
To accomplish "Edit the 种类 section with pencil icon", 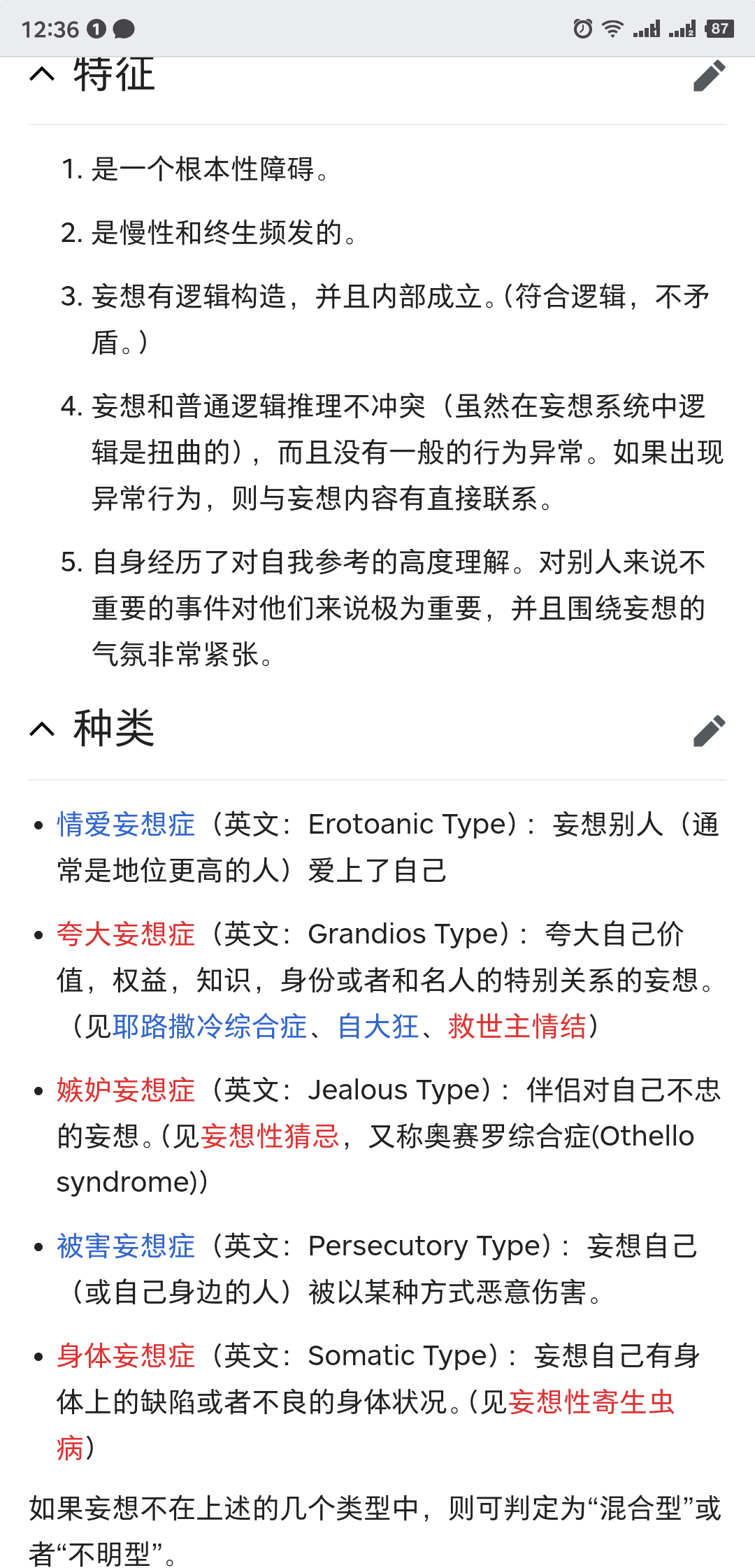I will point(709,731).
